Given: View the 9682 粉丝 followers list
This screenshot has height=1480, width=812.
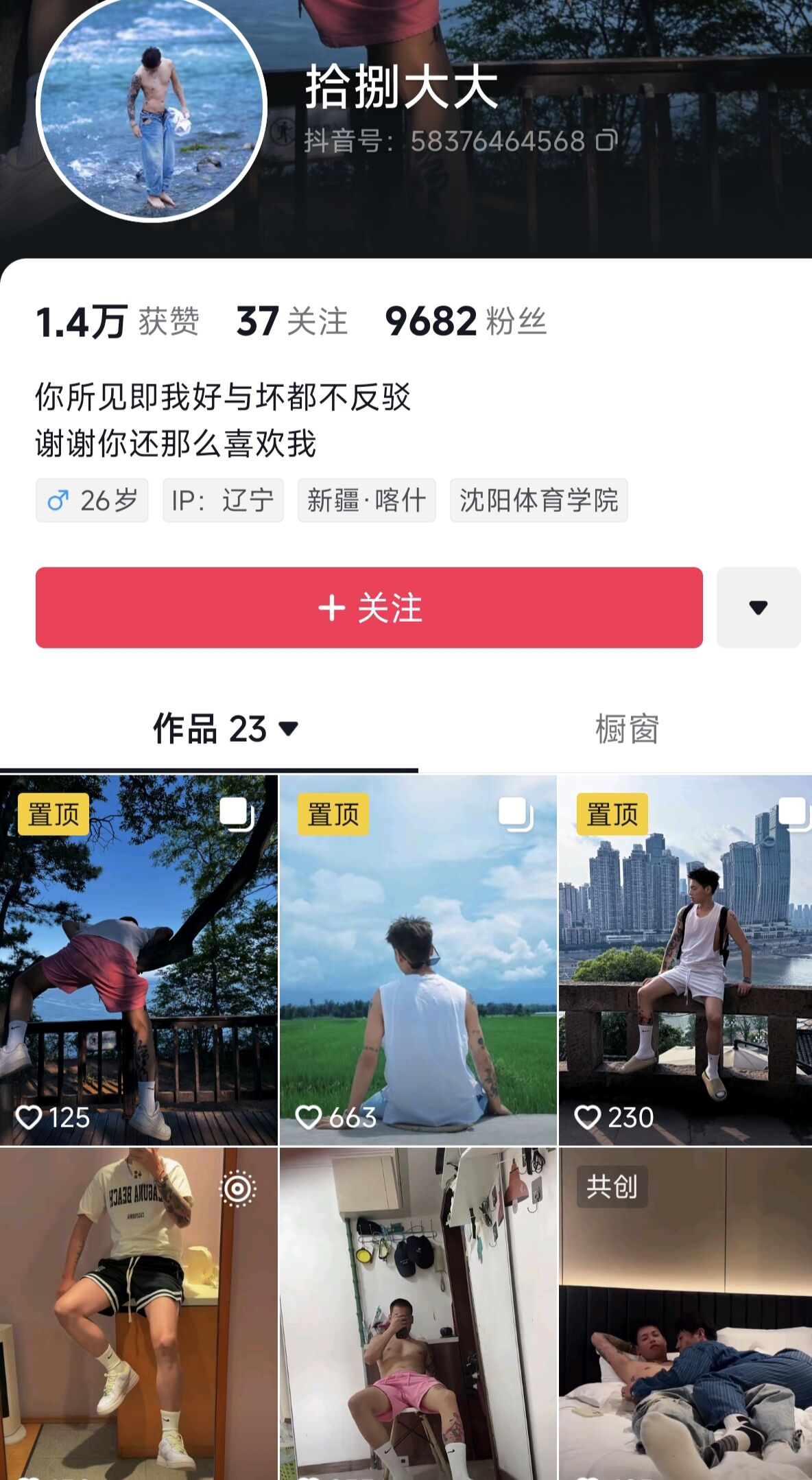Looking at the screenshot, I should pyautogui.click(x=466, y=321).
